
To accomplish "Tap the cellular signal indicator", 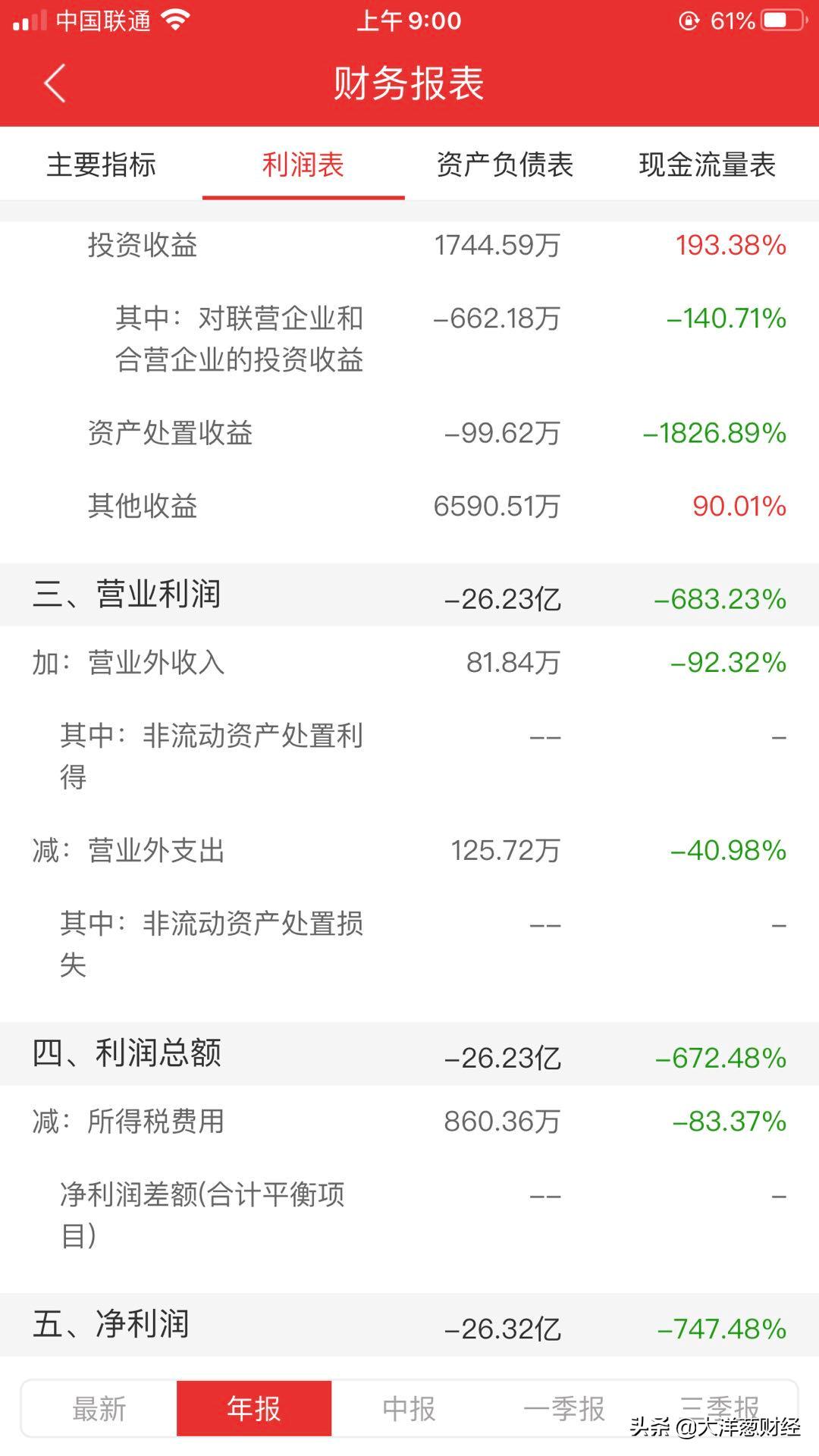I will click(x=30, y=20).
